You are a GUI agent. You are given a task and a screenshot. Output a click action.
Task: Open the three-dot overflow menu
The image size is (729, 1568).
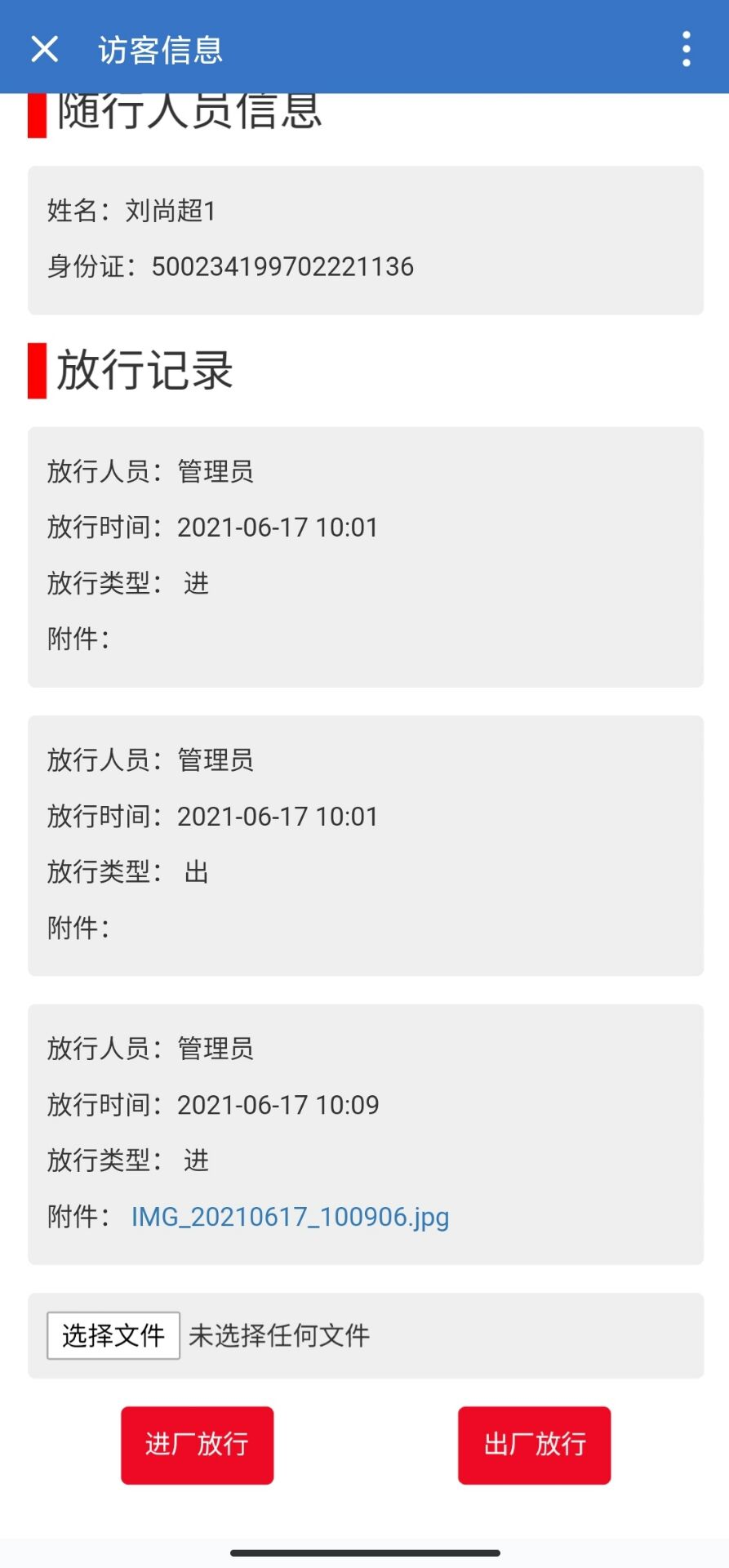(687, 49)
